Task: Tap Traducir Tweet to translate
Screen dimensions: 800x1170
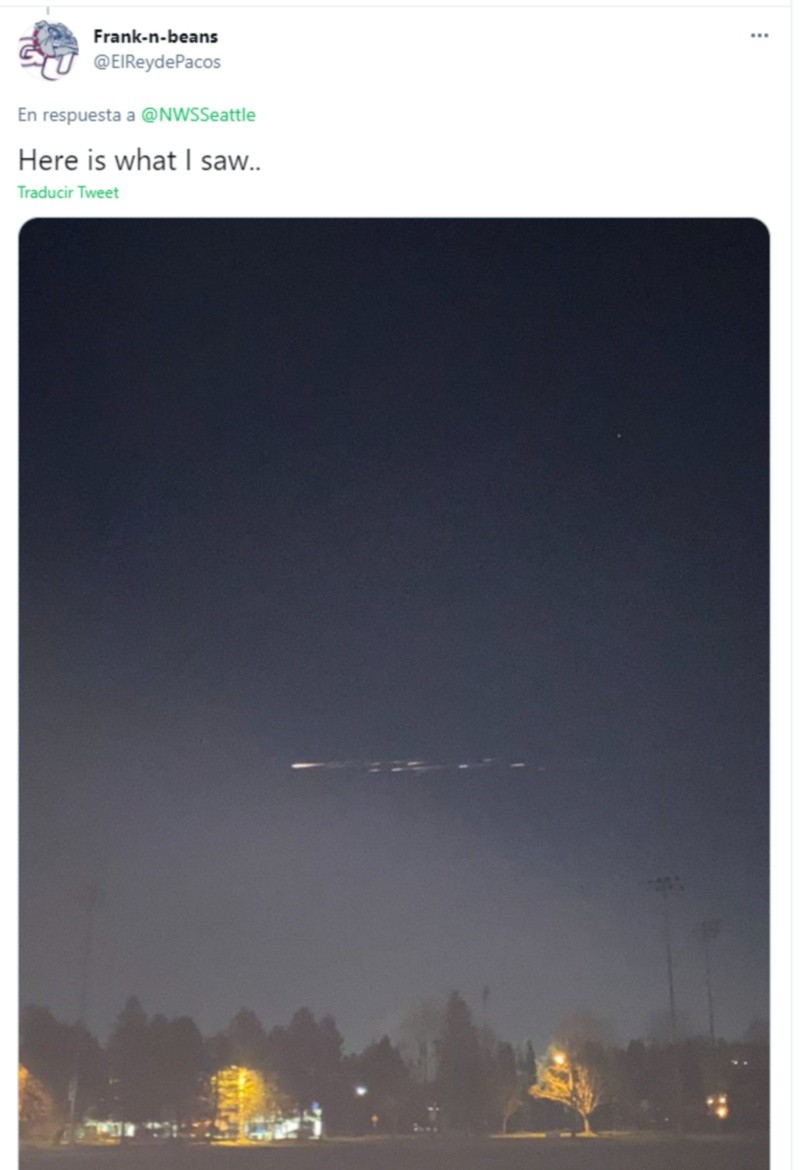Action: pos(68,192)
